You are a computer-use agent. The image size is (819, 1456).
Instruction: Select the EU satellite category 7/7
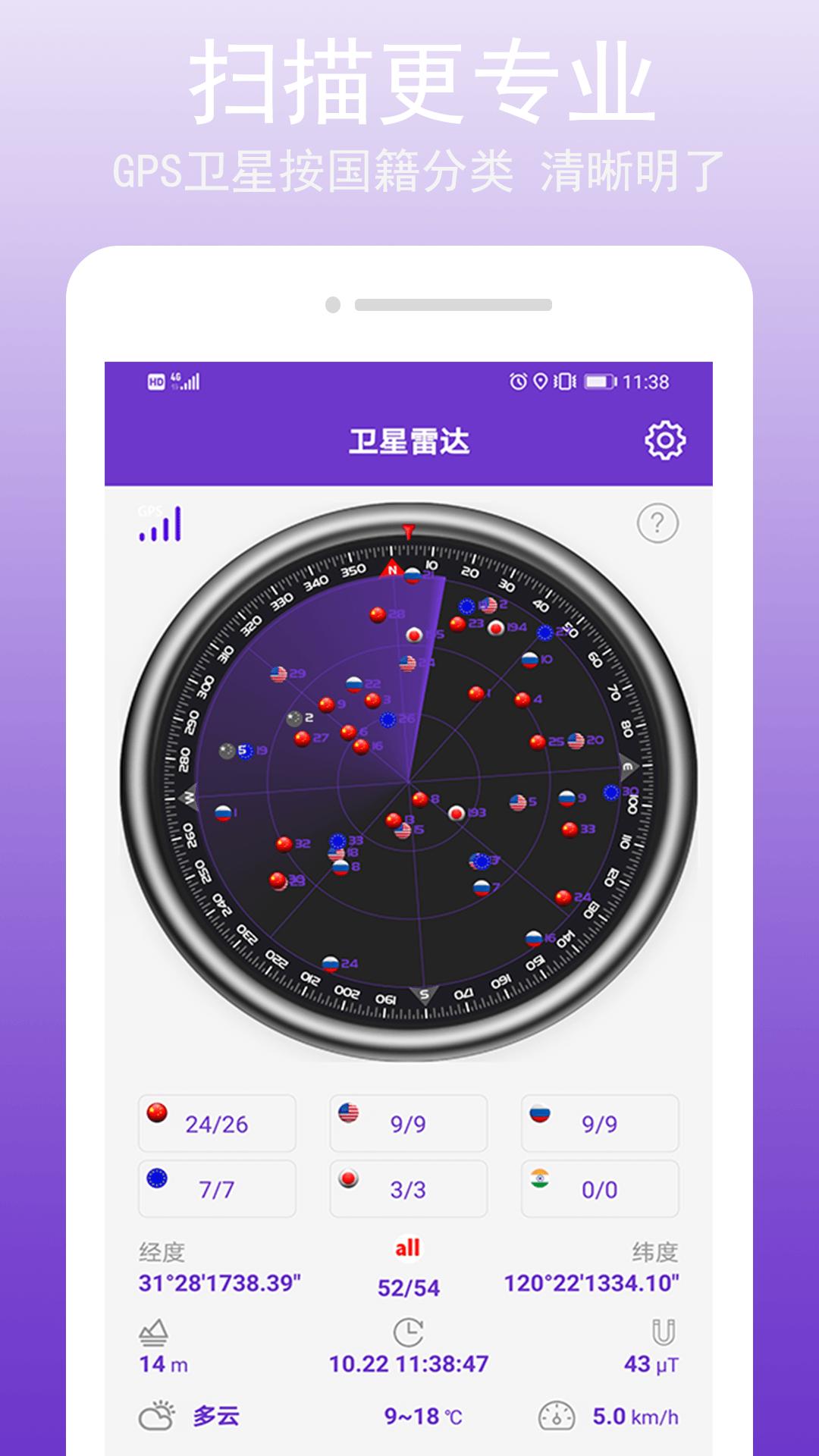tap(218, 1189)
